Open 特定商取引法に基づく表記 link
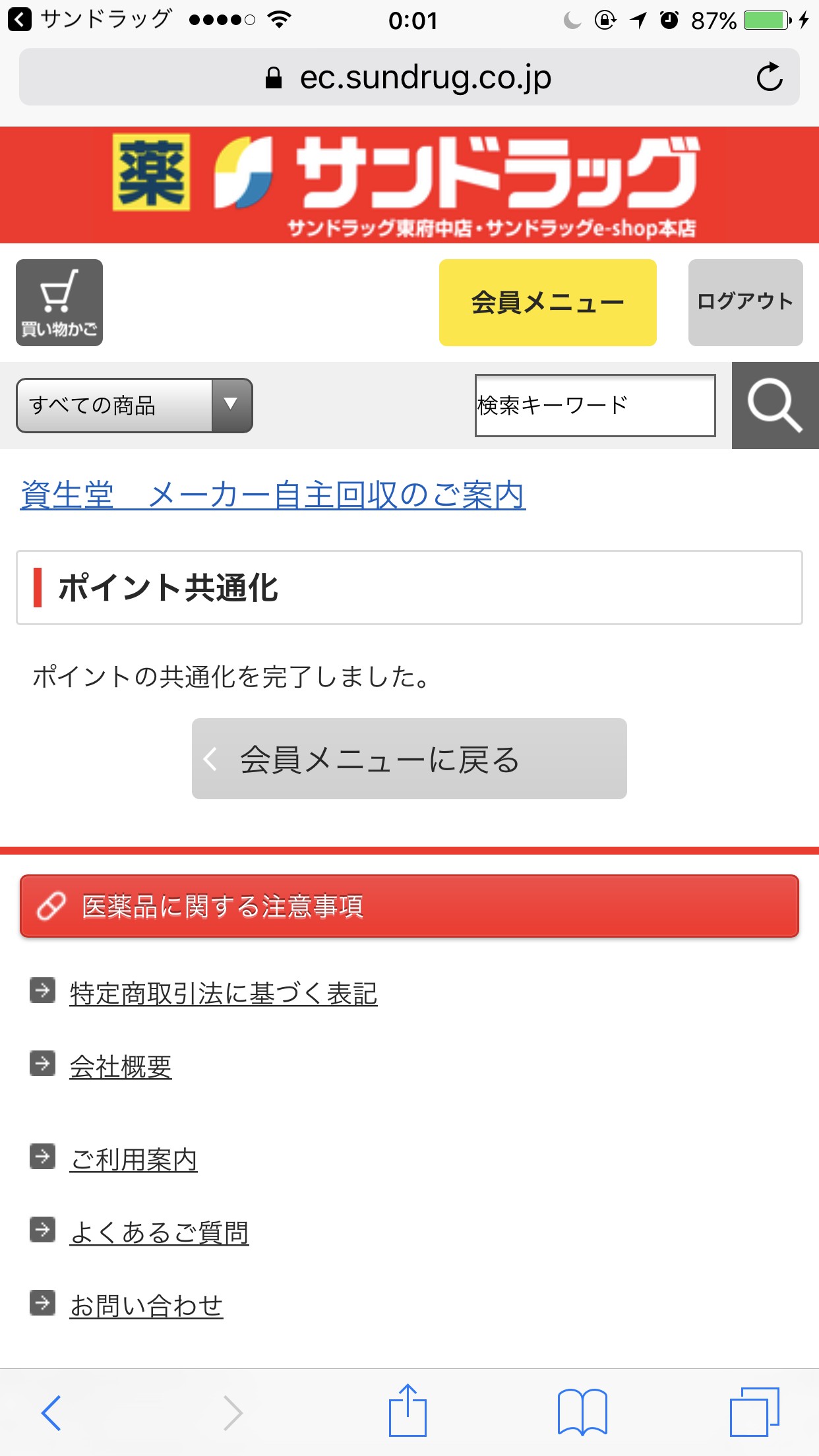Screen dimensions: 819x1456 224,993
